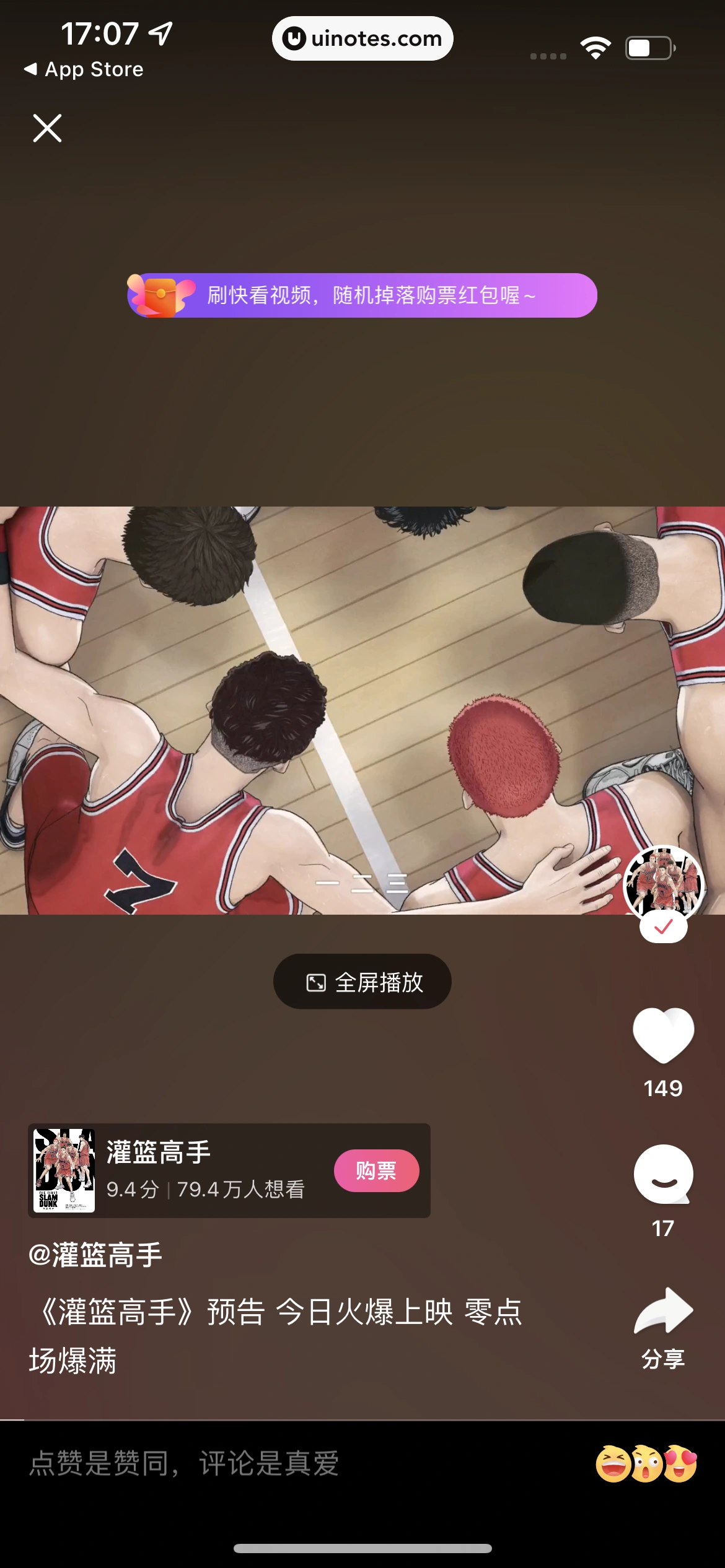Open the comments bubble icon

click(x=663, y=1174)
